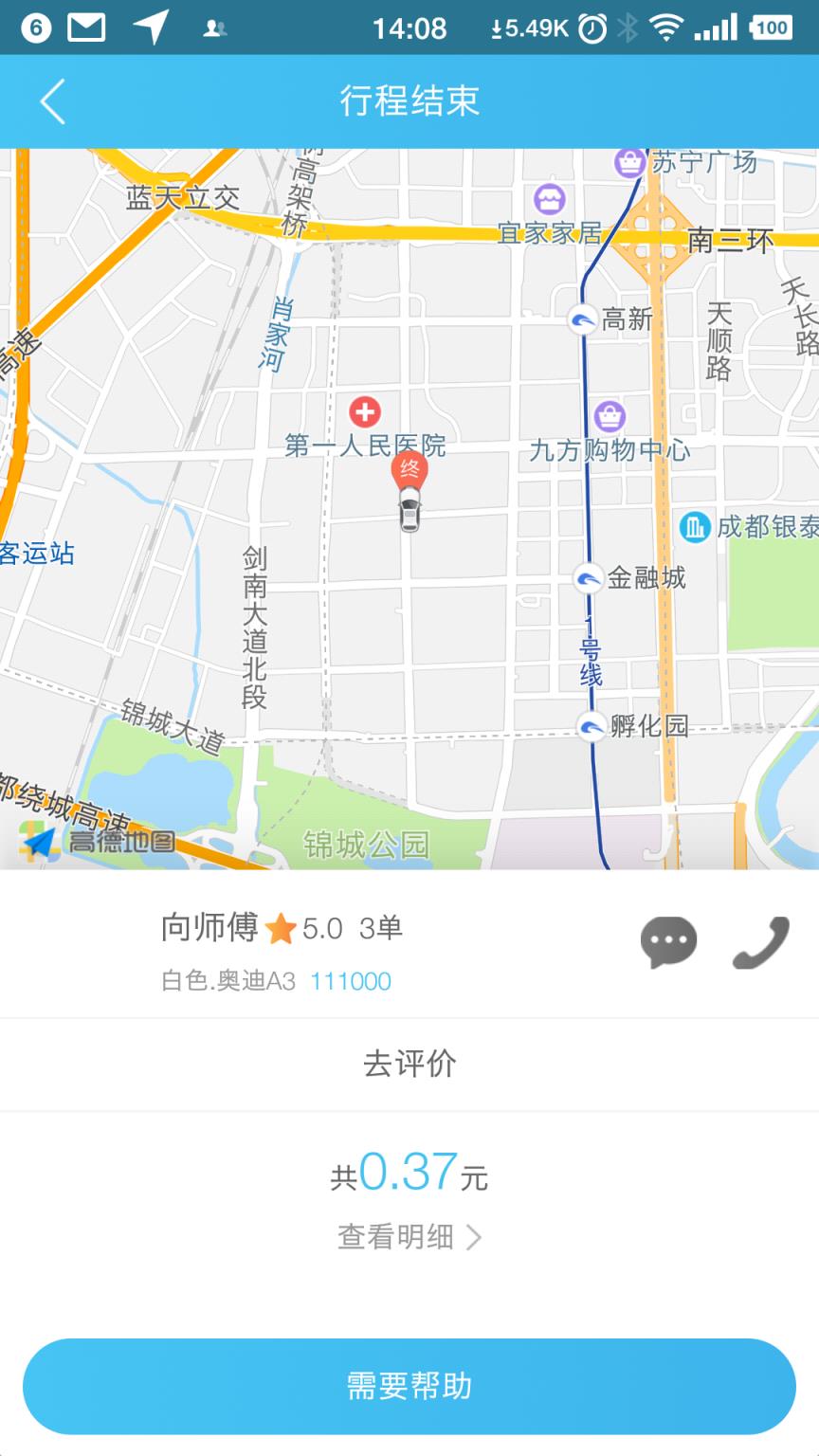Screen dimensions: 819x1456
Task: Select the 终 destination marker on the map
Action: 409,469
